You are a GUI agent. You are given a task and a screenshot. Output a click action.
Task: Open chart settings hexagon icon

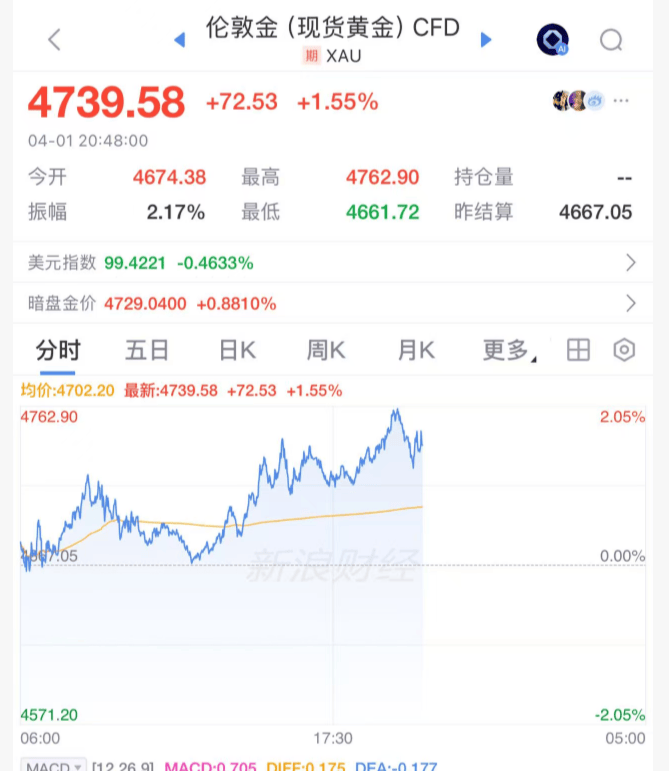[x=625, y=350]
